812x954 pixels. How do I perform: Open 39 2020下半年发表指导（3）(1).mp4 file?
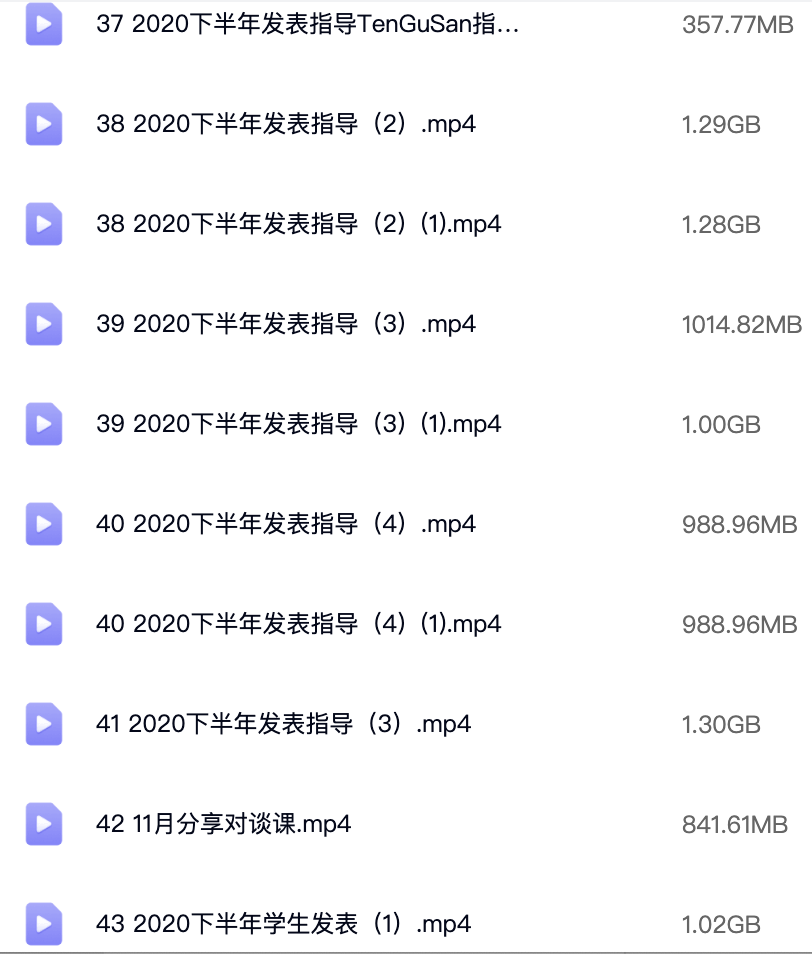(298, 425)
